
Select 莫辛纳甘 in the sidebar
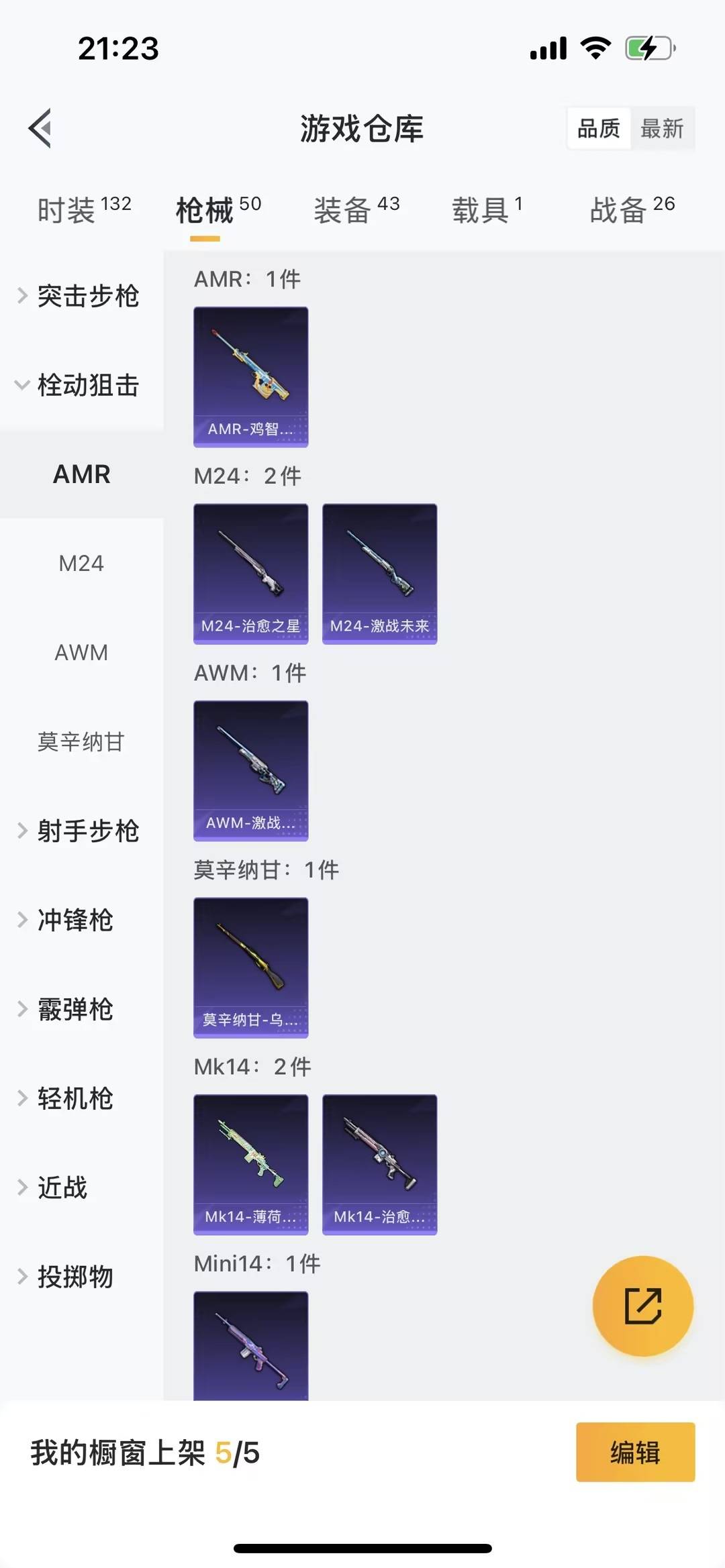pyautogui.click(x=81, y=742)
